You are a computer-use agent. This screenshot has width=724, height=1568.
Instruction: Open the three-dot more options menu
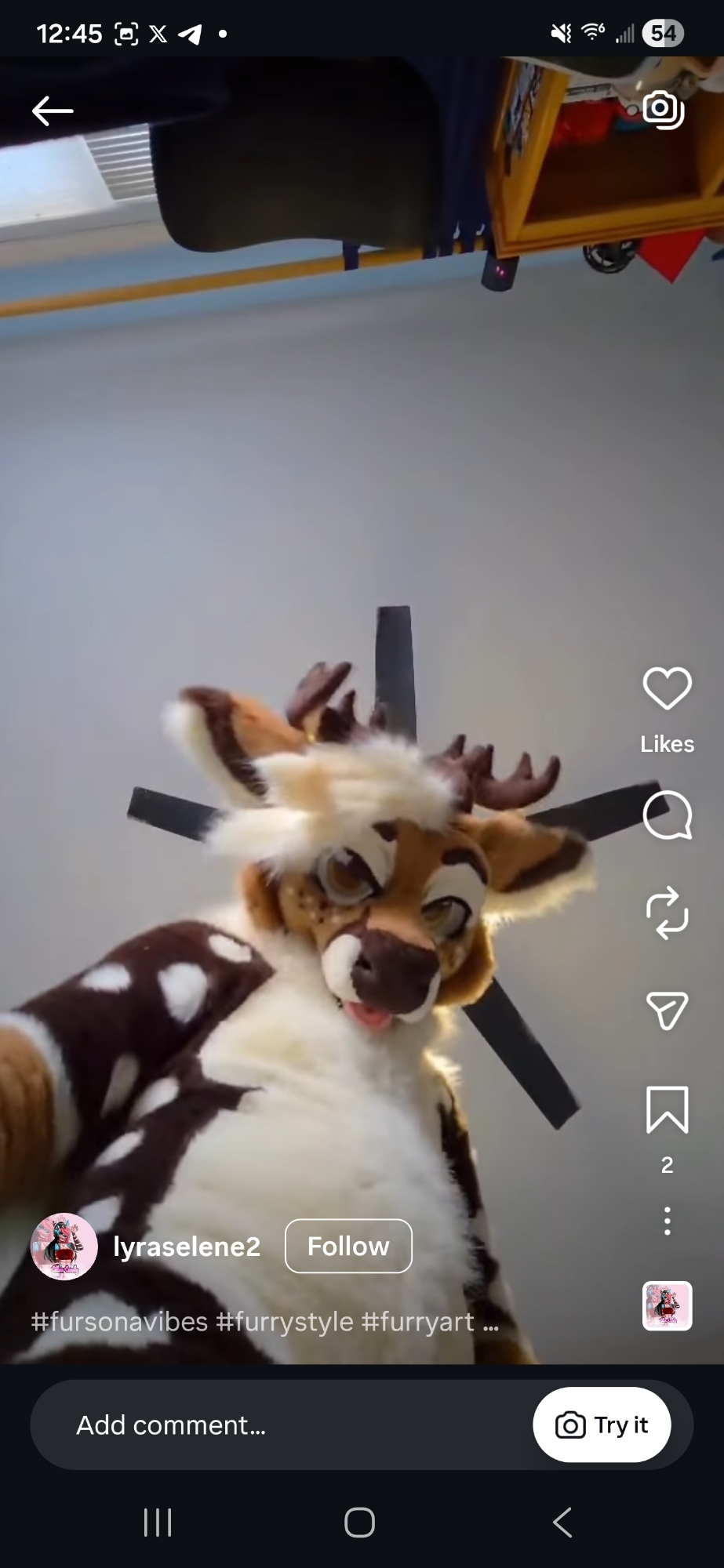click(x=667, y=1221)
